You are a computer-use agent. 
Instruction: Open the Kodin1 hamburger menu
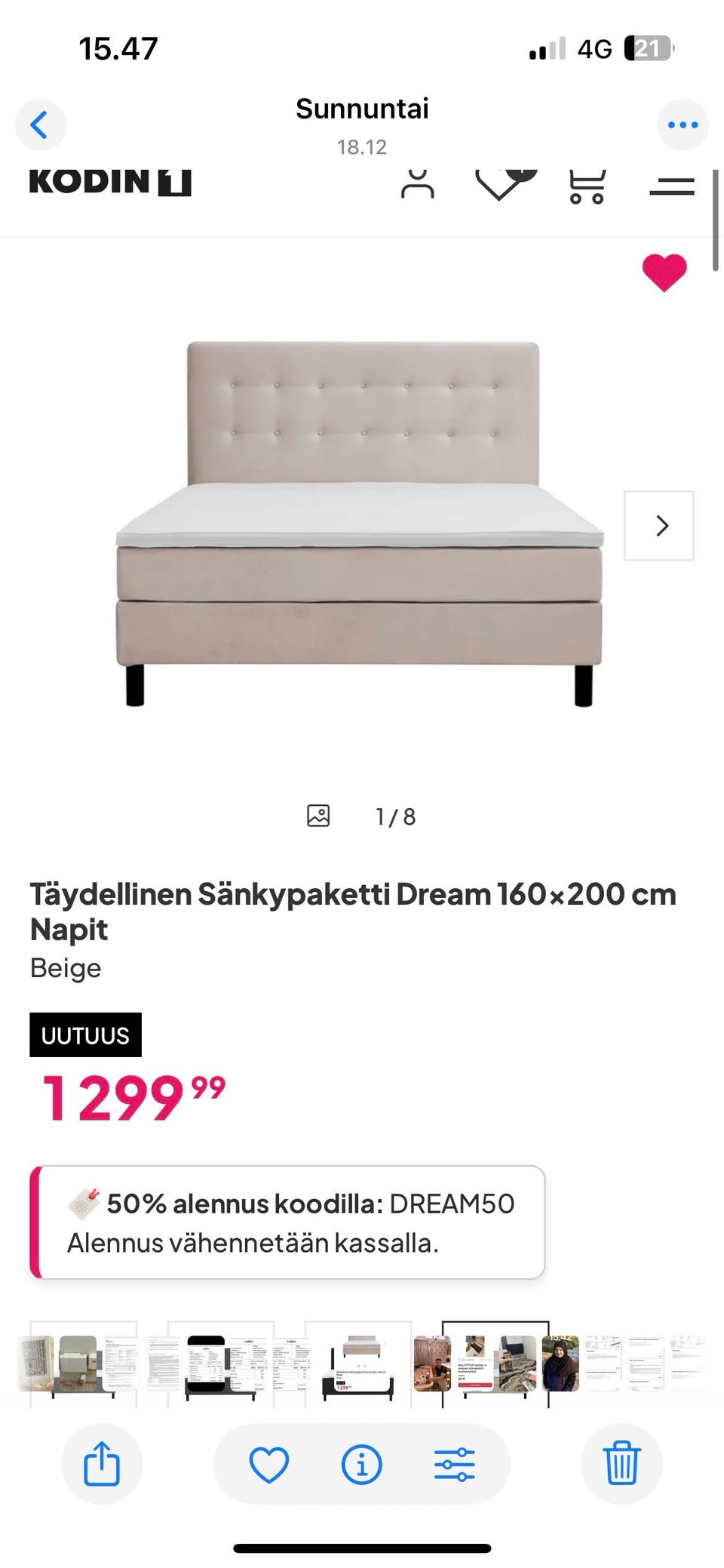670,186
